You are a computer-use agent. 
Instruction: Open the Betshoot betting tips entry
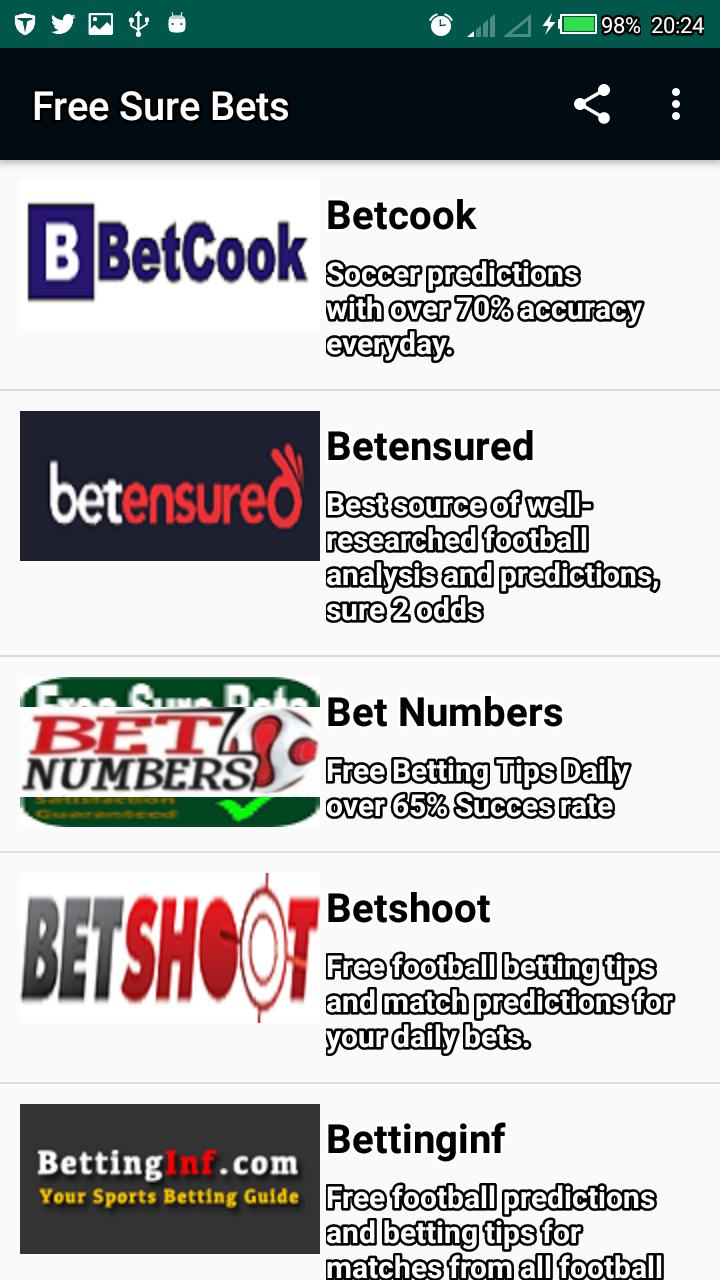[360, 967]
